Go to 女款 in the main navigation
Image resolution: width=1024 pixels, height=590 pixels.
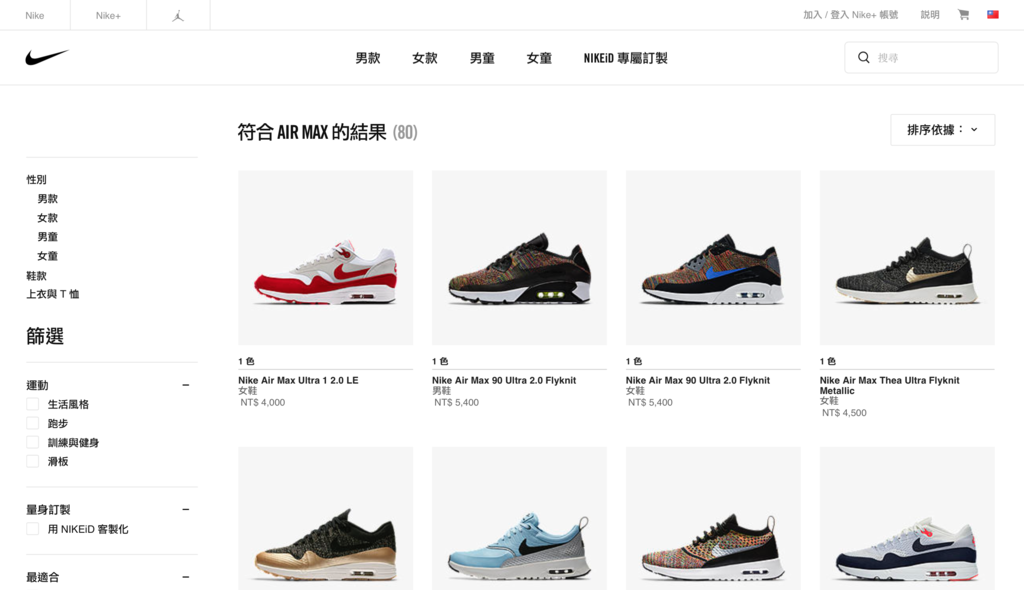pyautogui.click(x=425, y=58)
